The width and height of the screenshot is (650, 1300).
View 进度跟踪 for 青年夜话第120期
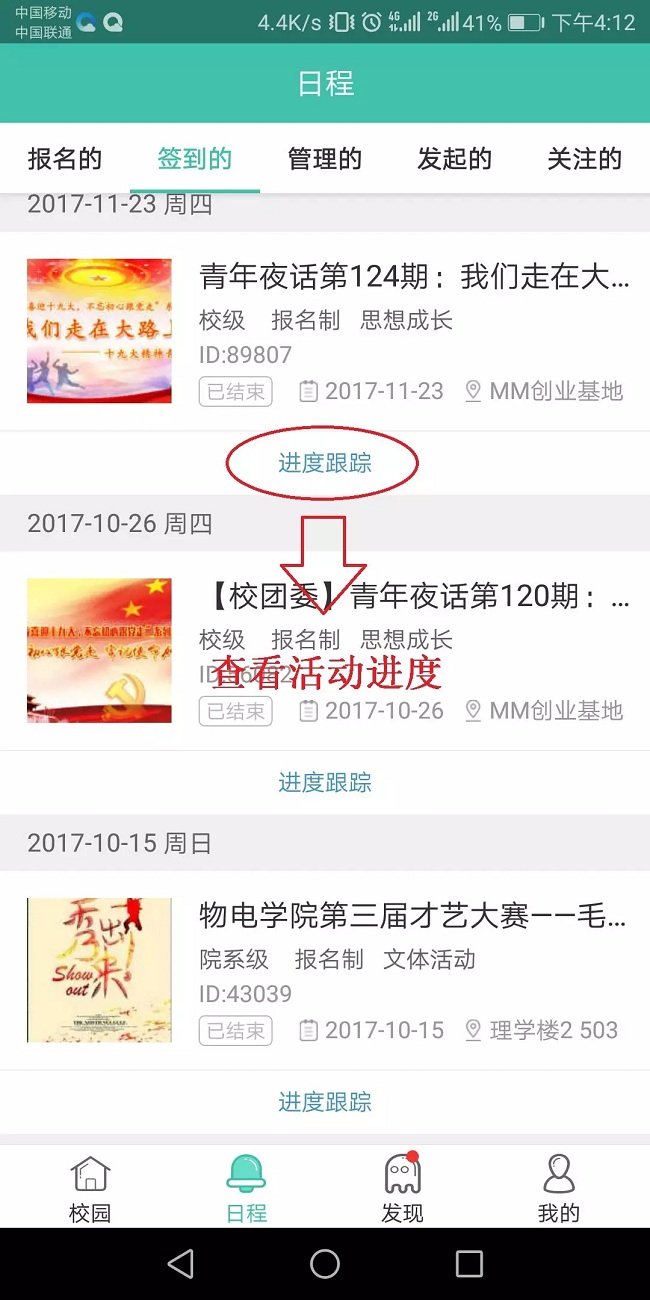[325, 782]
